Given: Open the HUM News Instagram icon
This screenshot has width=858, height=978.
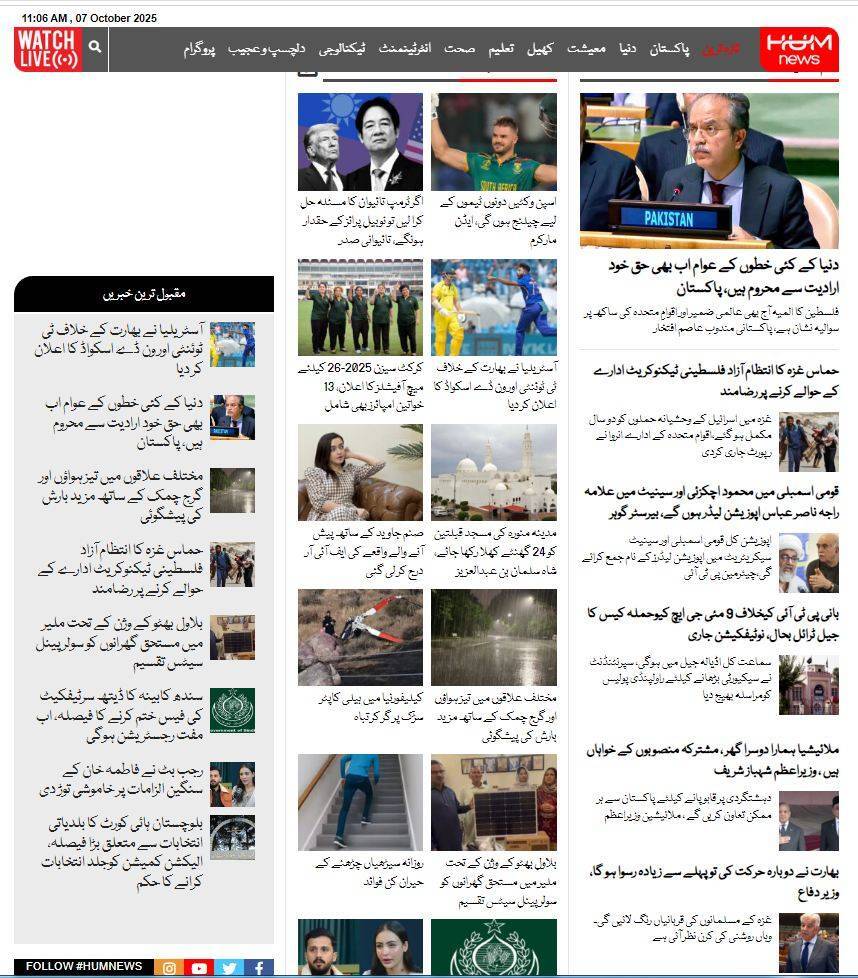Looking at the screenshot, I should (x=169, y=968).
